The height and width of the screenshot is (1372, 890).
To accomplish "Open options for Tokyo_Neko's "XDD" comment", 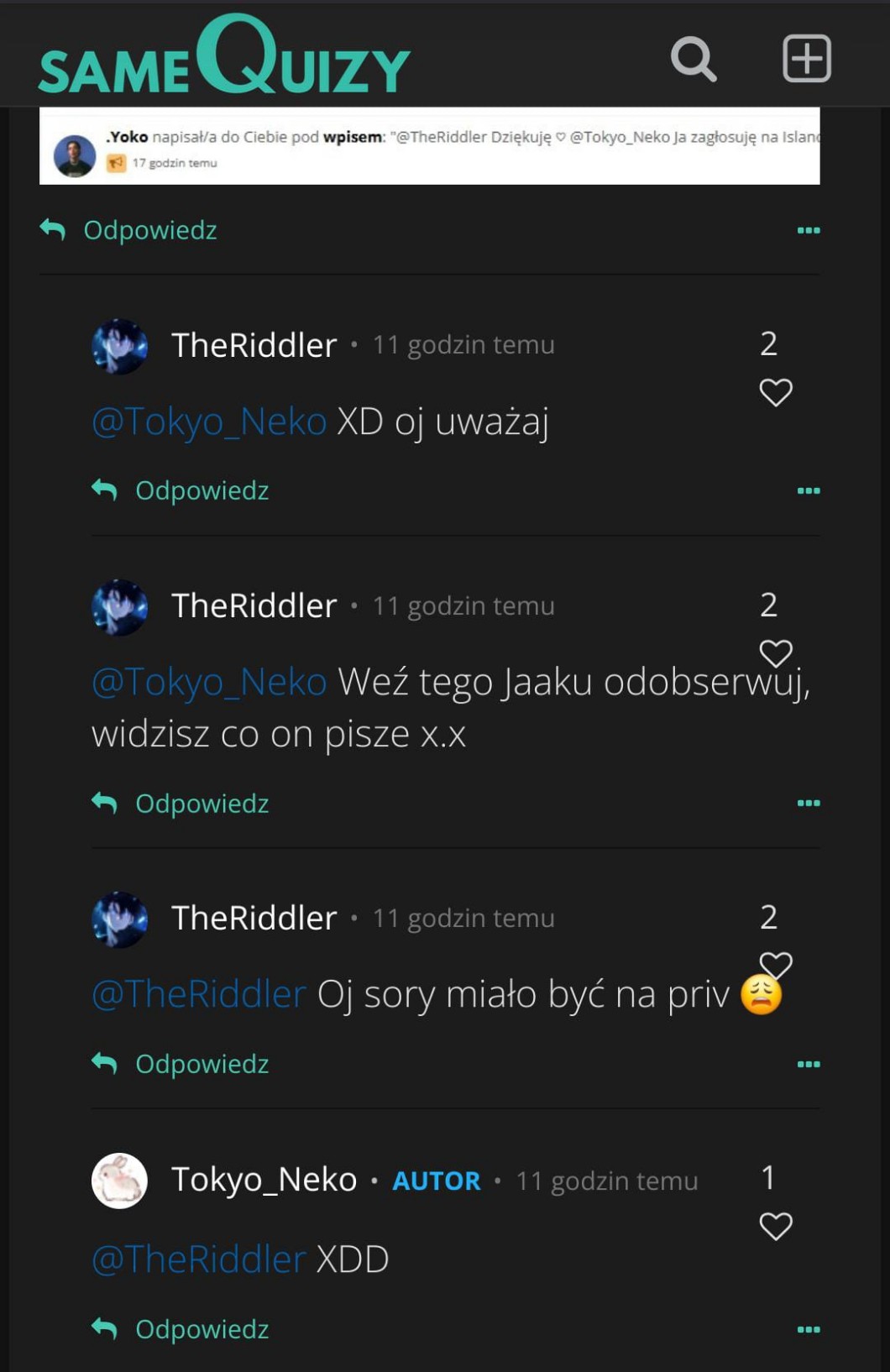I will pyautogui.click(x=808, y=1329).
